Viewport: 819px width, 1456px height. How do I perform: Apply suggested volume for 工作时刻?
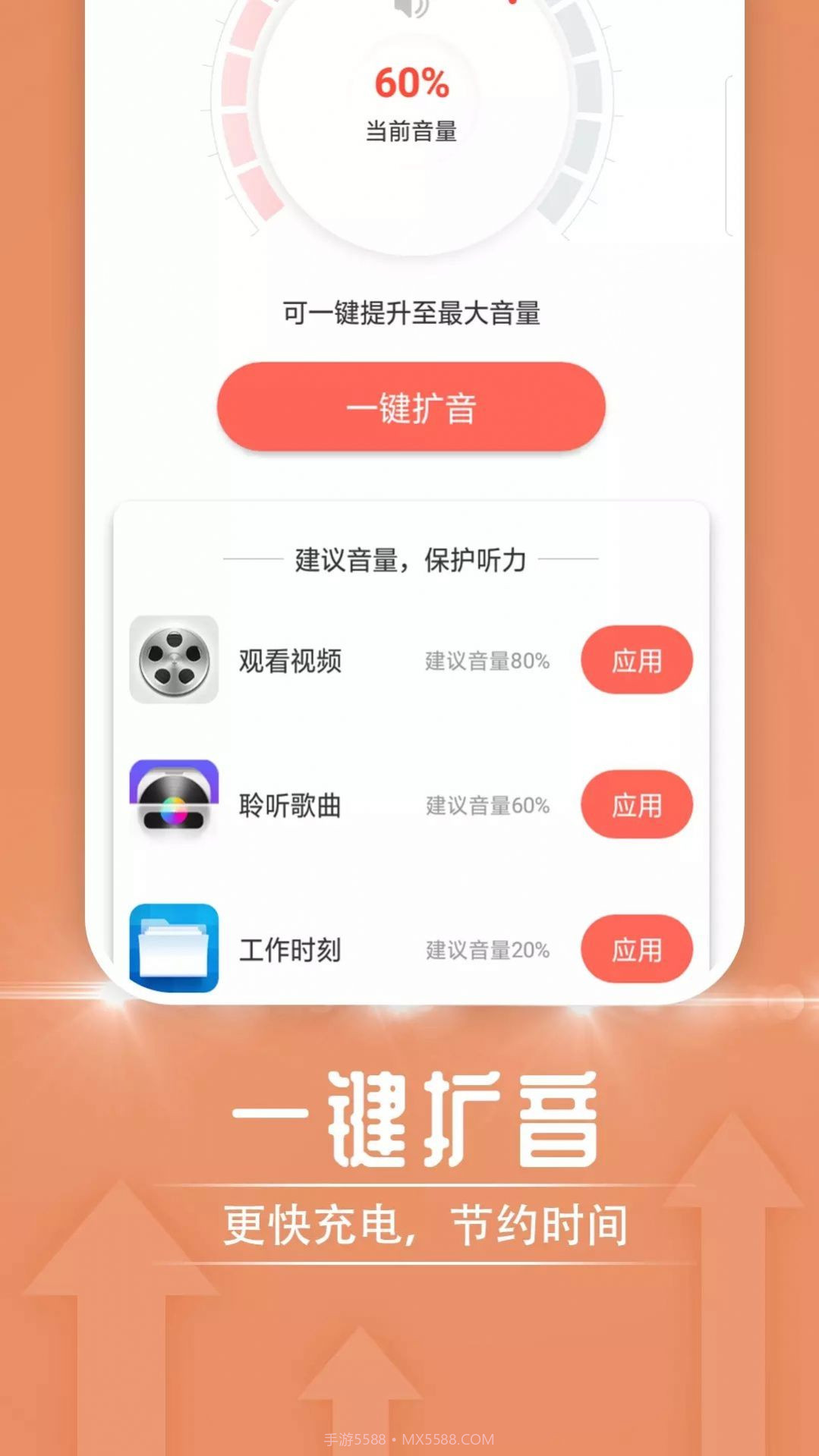click(636, 947)
